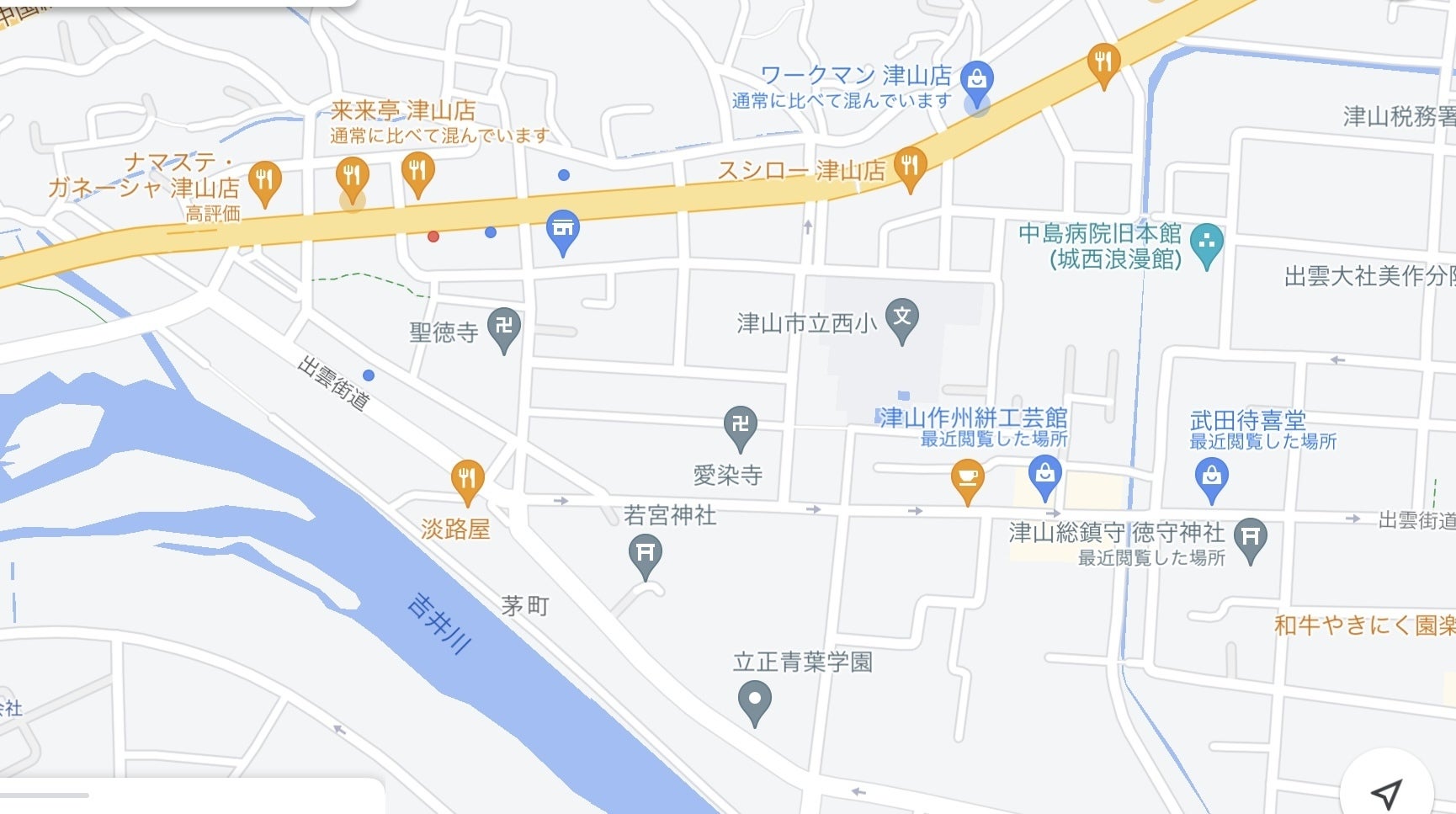Open the 武田待喜堂 shop pin

click(x=1211, y=478)
